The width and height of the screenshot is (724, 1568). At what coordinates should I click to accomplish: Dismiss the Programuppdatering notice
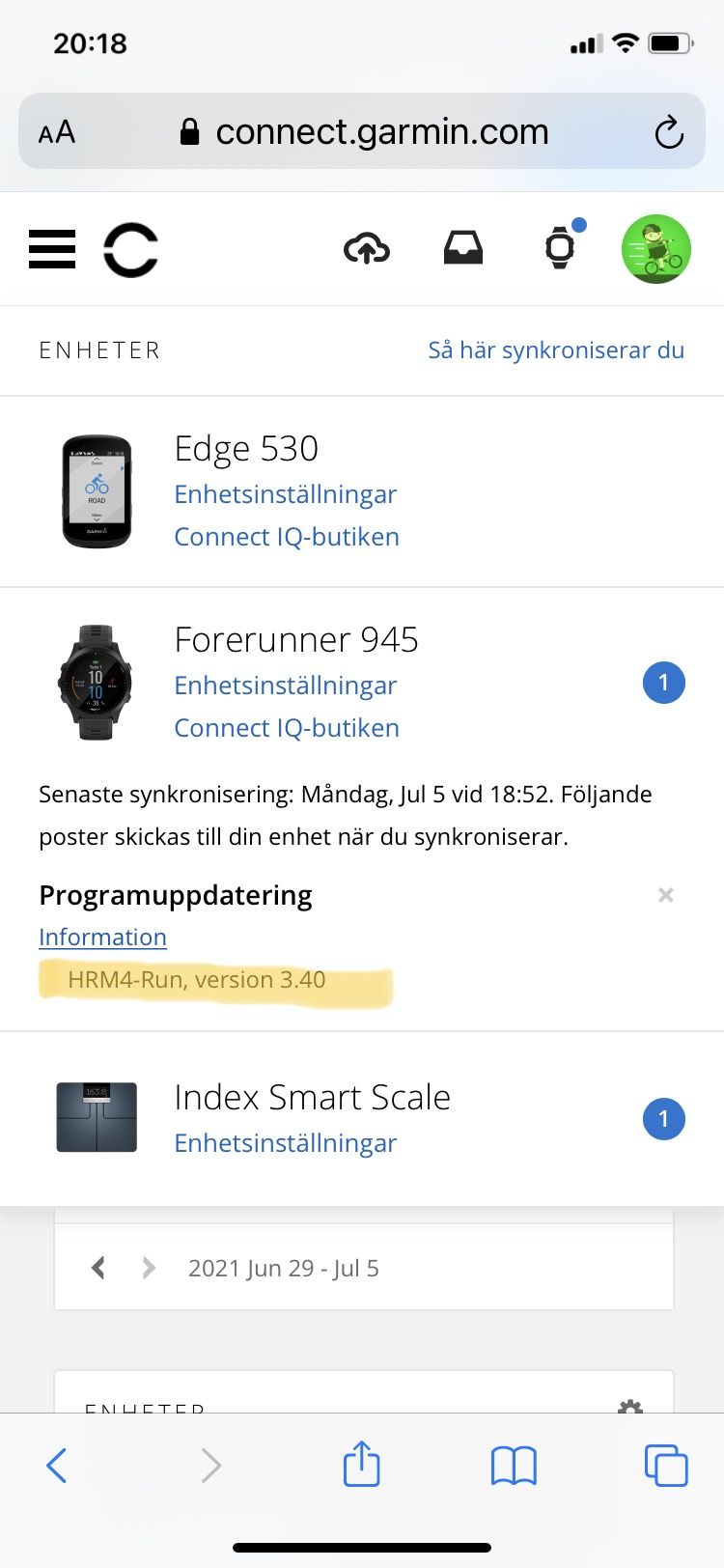tap(666, 895)
